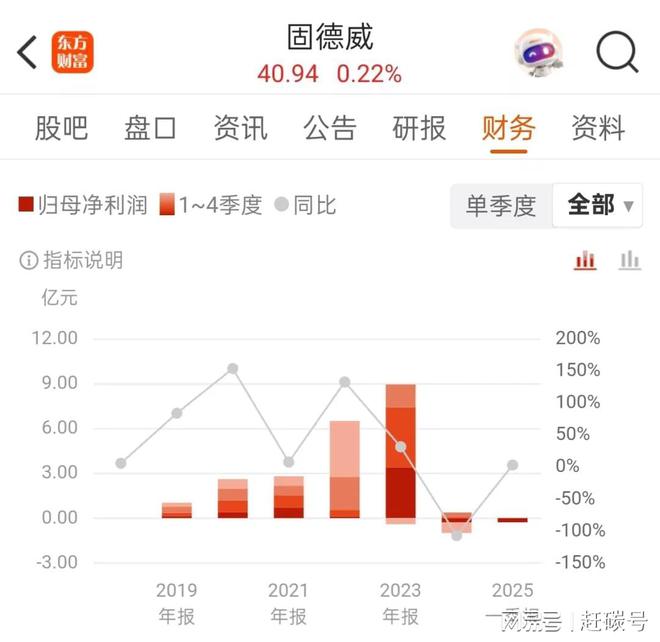
Task: Switch to the 盘口 tab
Action: tap(151, 128)
